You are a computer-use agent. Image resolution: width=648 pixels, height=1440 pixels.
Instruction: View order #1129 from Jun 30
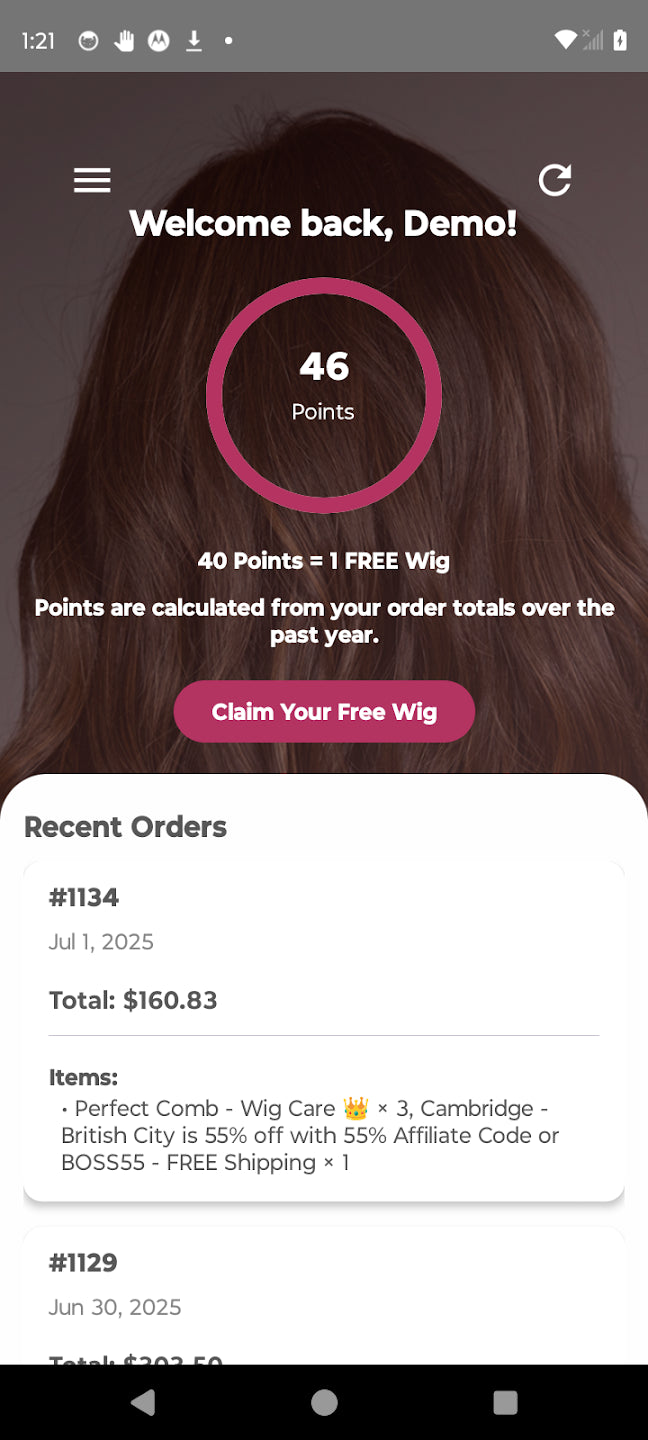point(324,1295)
